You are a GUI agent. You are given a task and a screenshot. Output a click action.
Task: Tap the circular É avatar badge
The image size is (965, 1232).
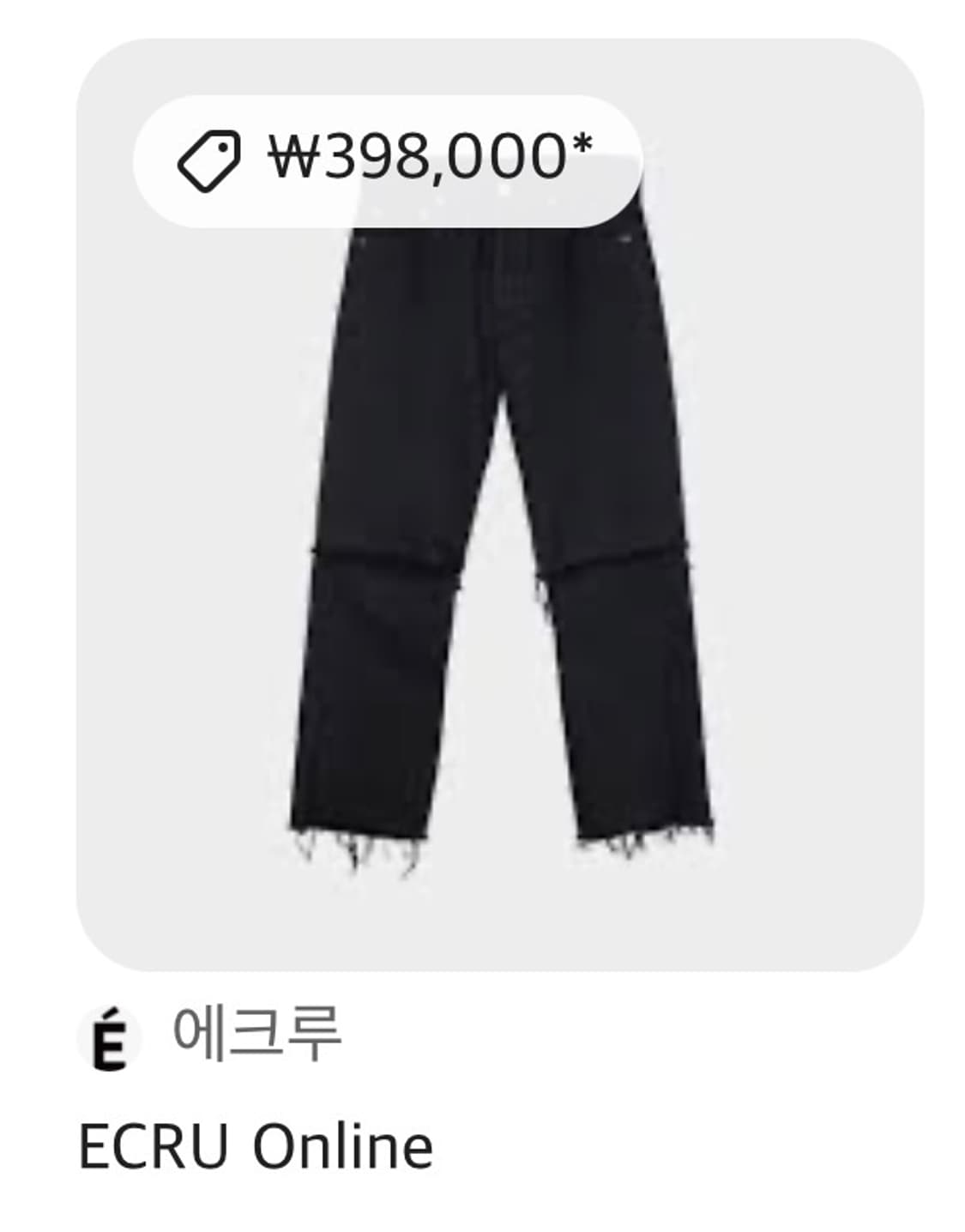(112, 1038)
